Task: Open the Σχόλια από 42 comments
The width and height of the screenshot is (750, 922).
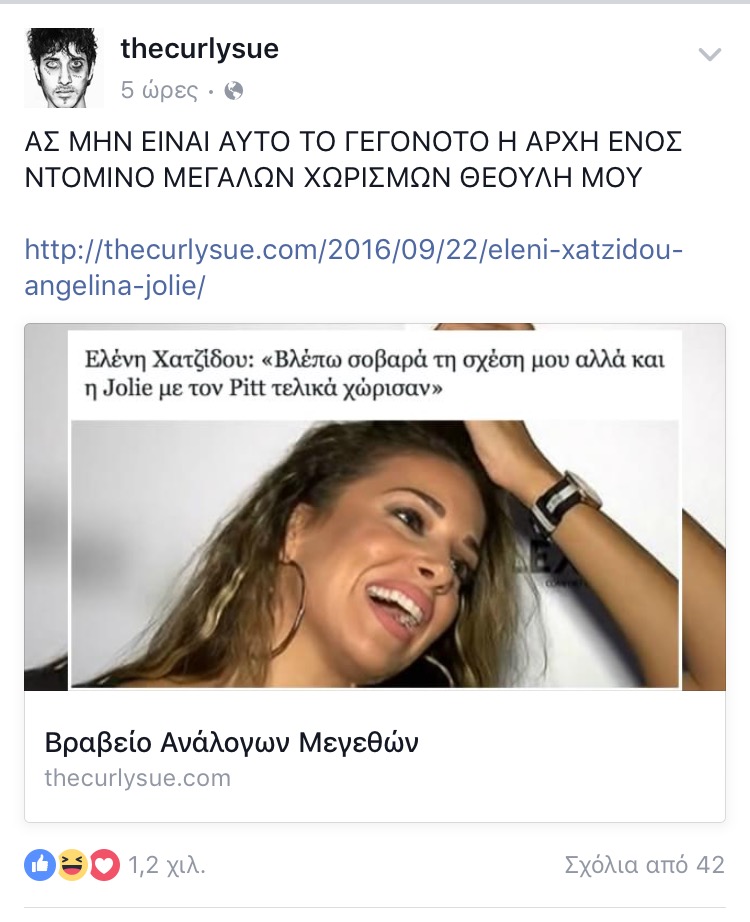Action: [644, 865]
